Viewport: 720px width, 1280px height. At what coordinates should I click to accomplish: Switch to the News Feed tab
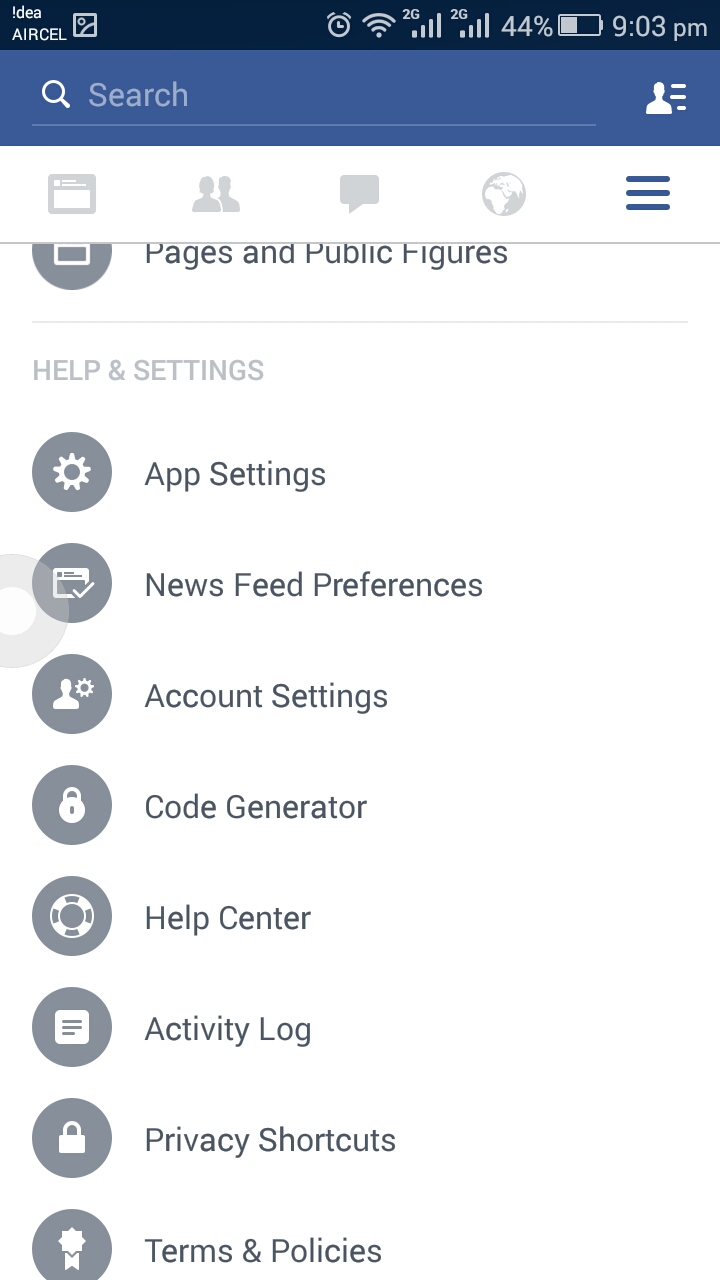72,194
